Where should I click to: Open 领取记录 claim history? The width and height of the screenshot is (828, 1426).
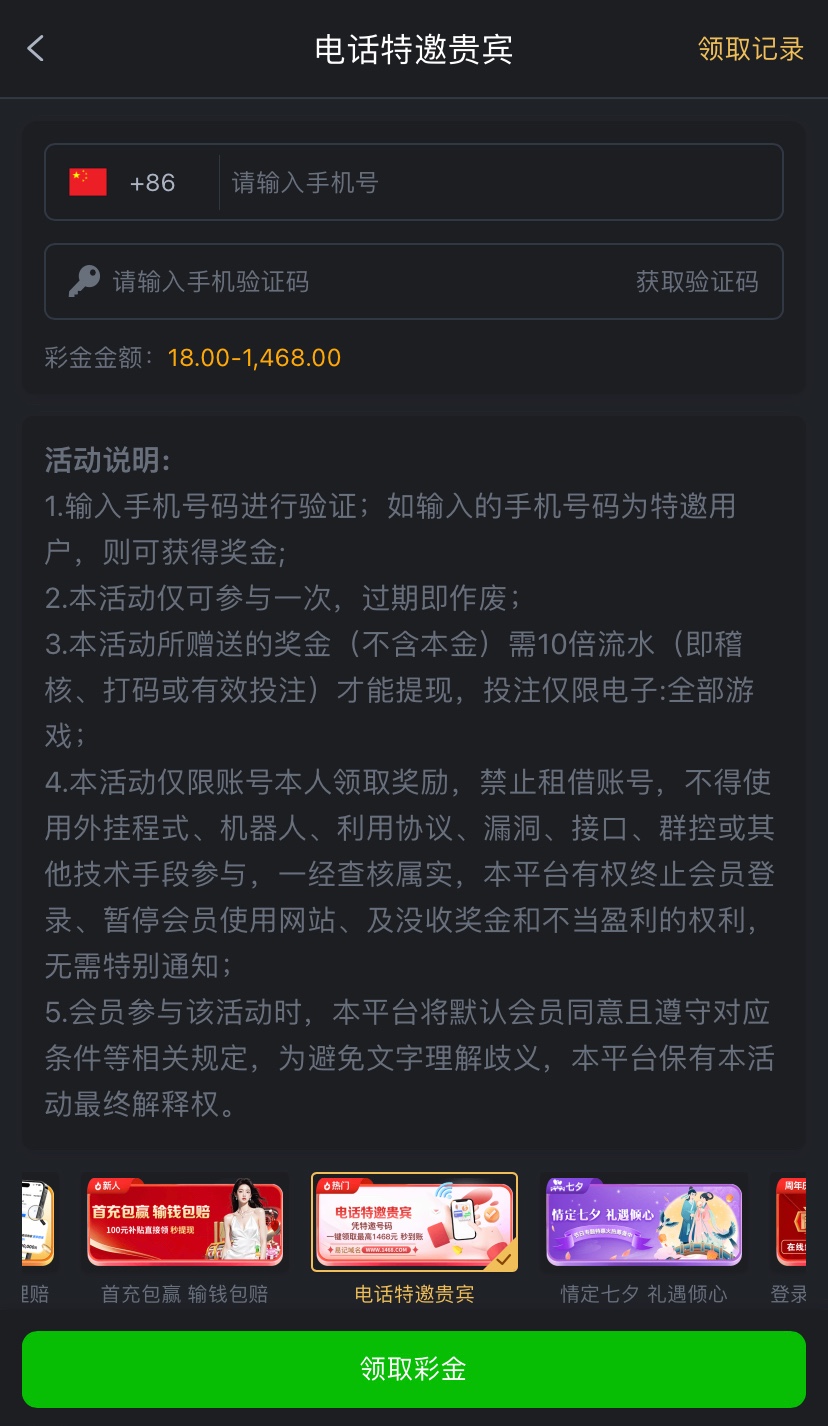750,49
